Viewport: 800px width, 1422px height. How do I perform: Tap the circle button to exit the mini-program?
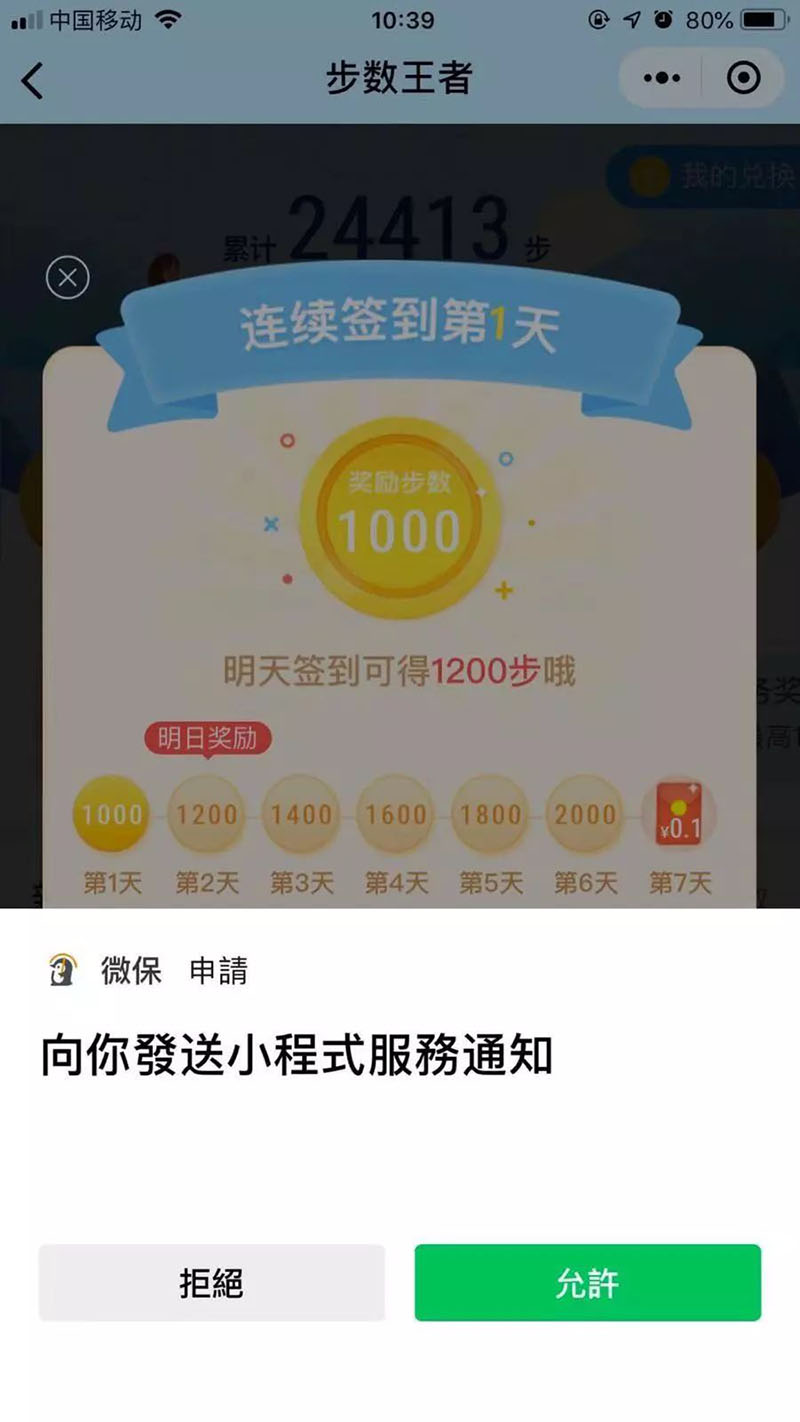(x=742, y=79)
